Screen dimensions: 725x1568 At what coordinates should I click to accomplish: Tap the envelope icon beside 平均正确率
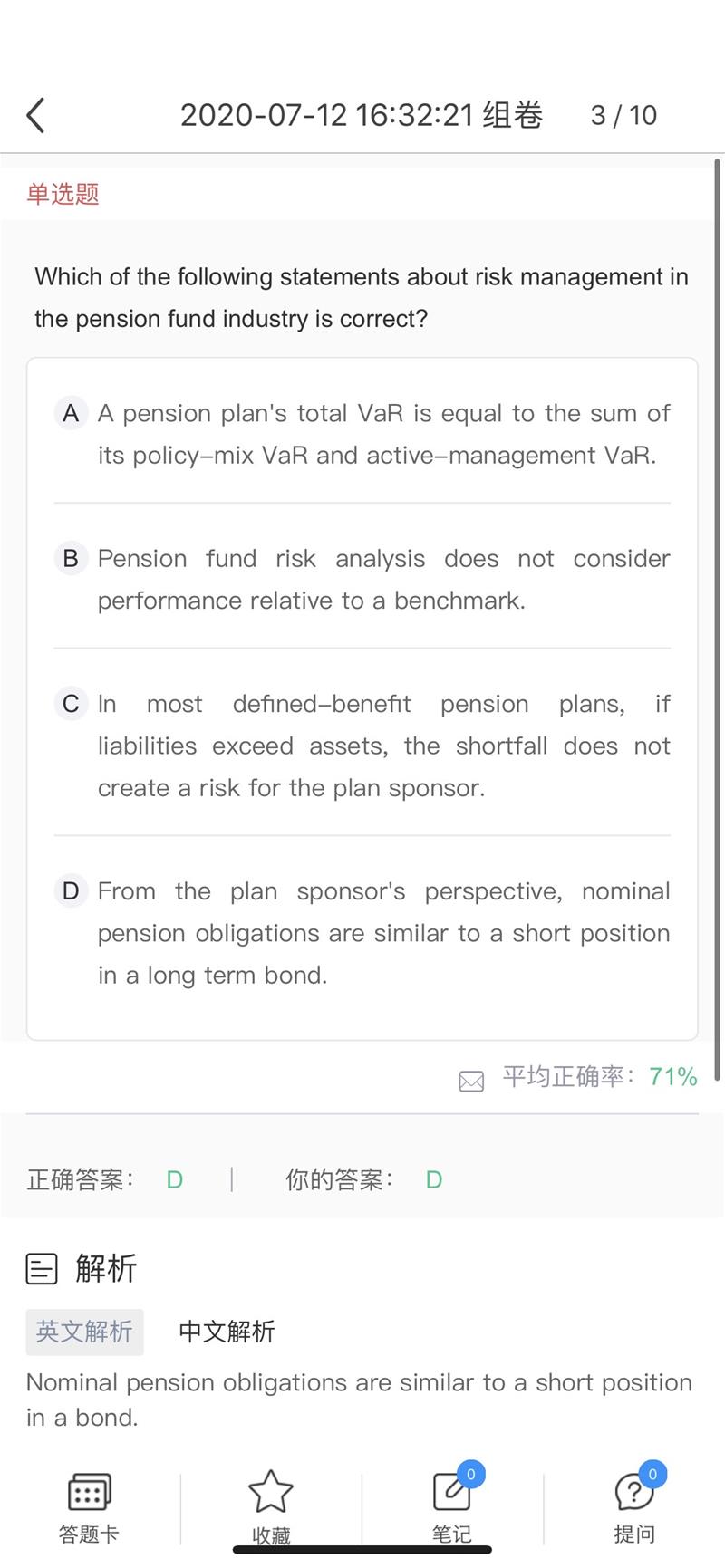[471, 1081]
